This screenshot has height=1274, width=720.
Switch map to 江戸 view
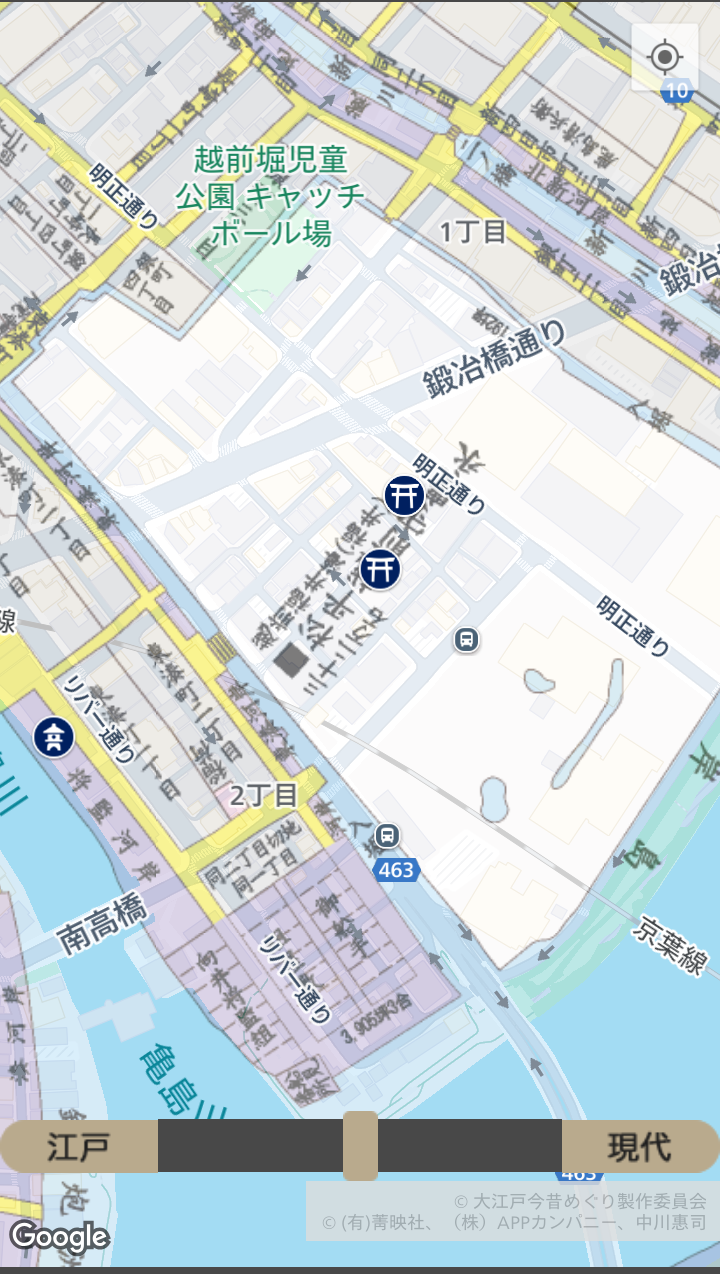click(79, 1146)
